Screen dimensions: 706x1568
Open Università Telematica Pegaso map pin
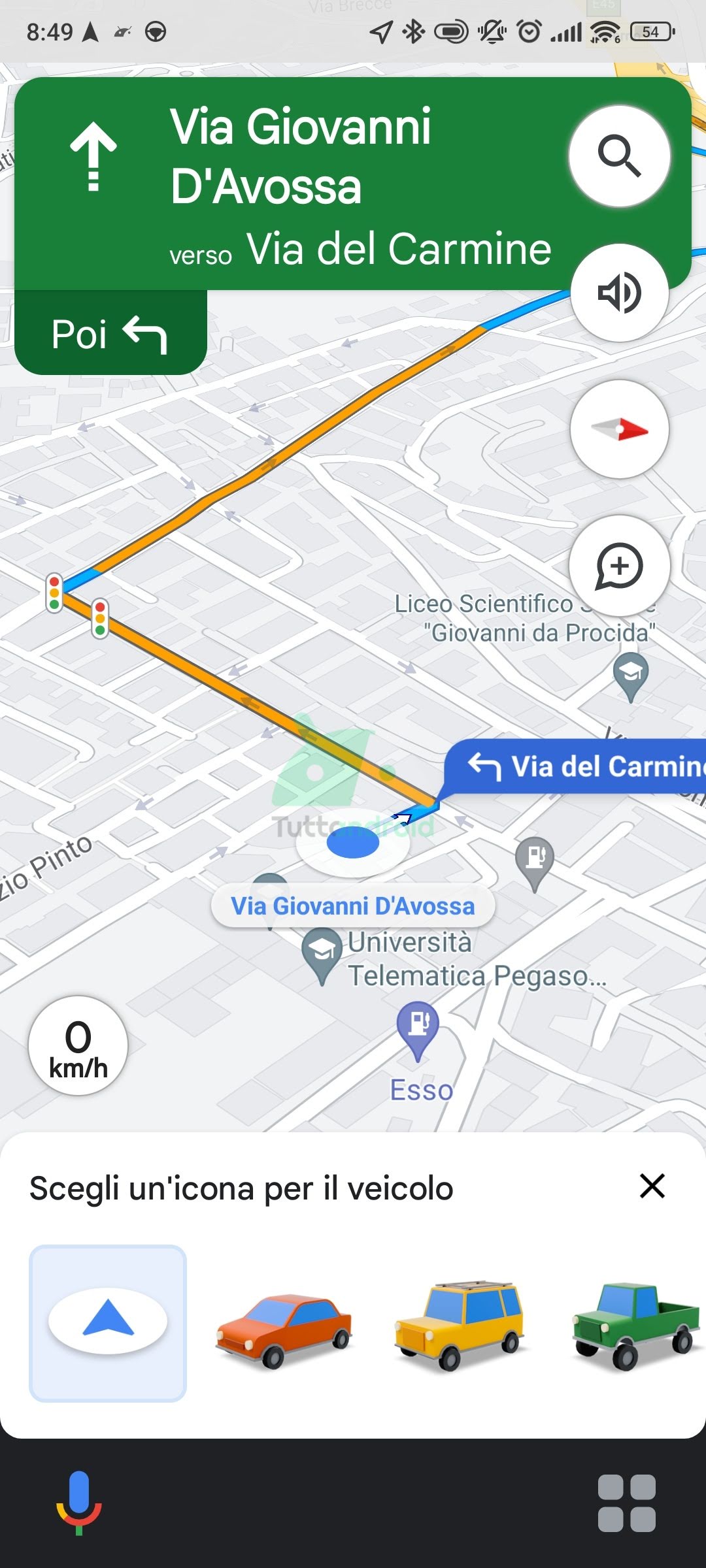tap(322, 954)
